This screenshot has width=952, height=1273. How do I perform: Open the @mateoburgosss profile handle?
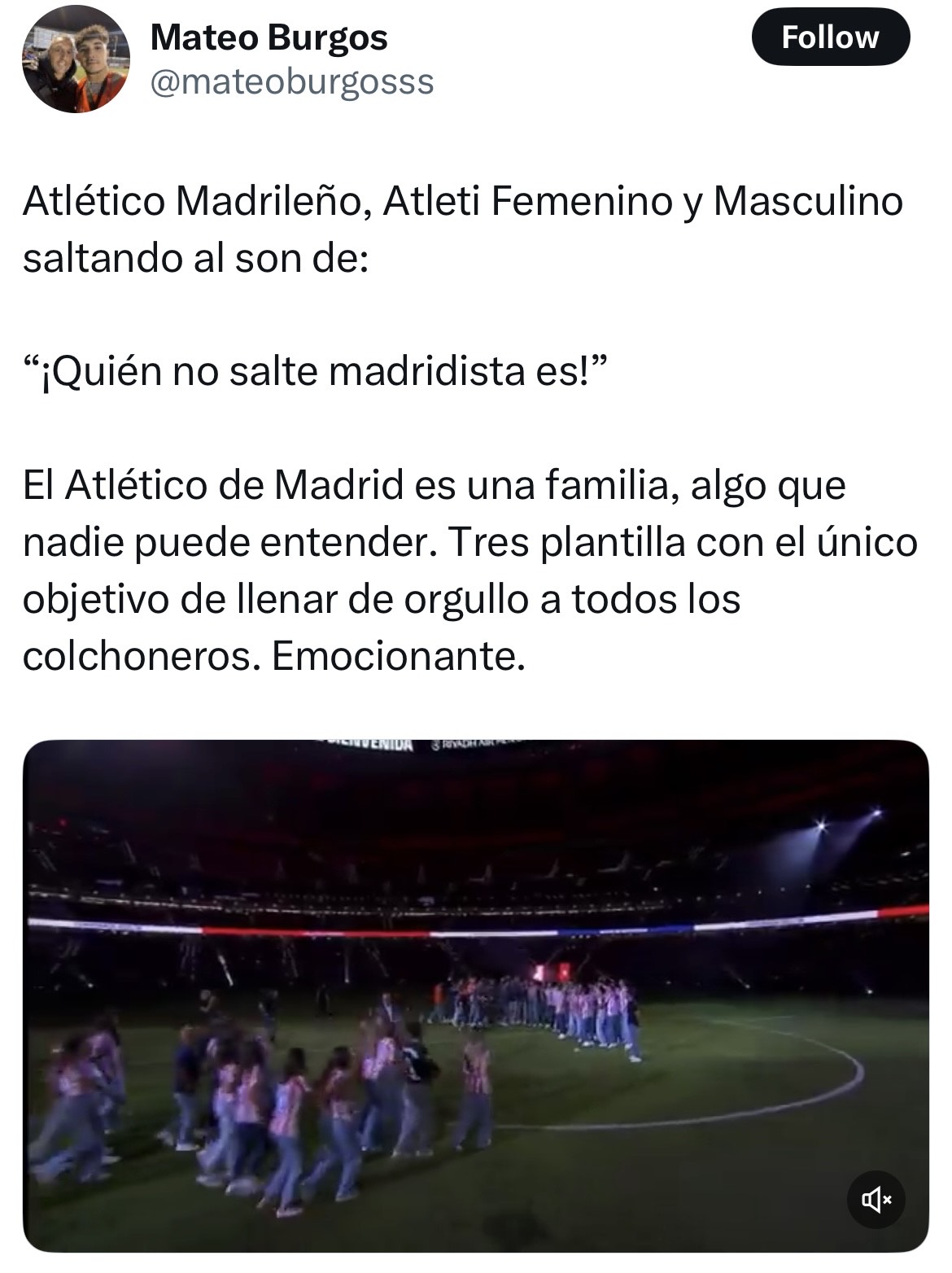pos(292,82)
